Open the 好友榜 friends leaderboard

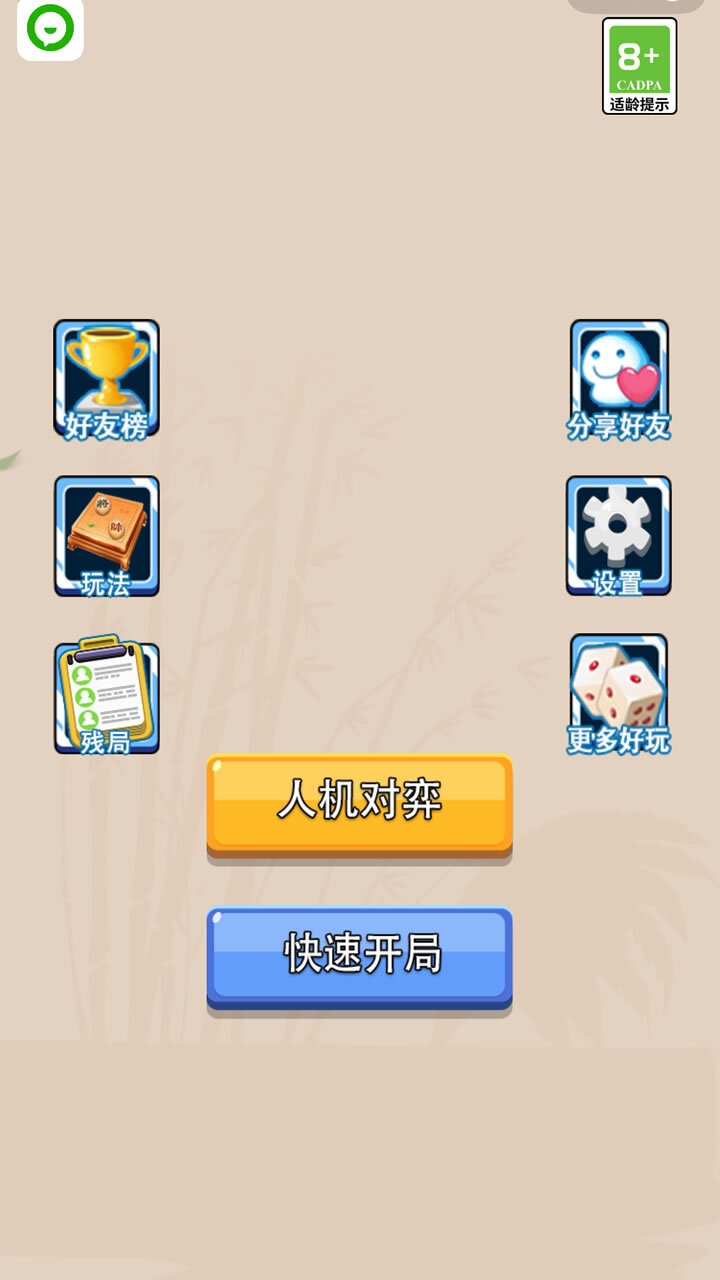(106, 379)
